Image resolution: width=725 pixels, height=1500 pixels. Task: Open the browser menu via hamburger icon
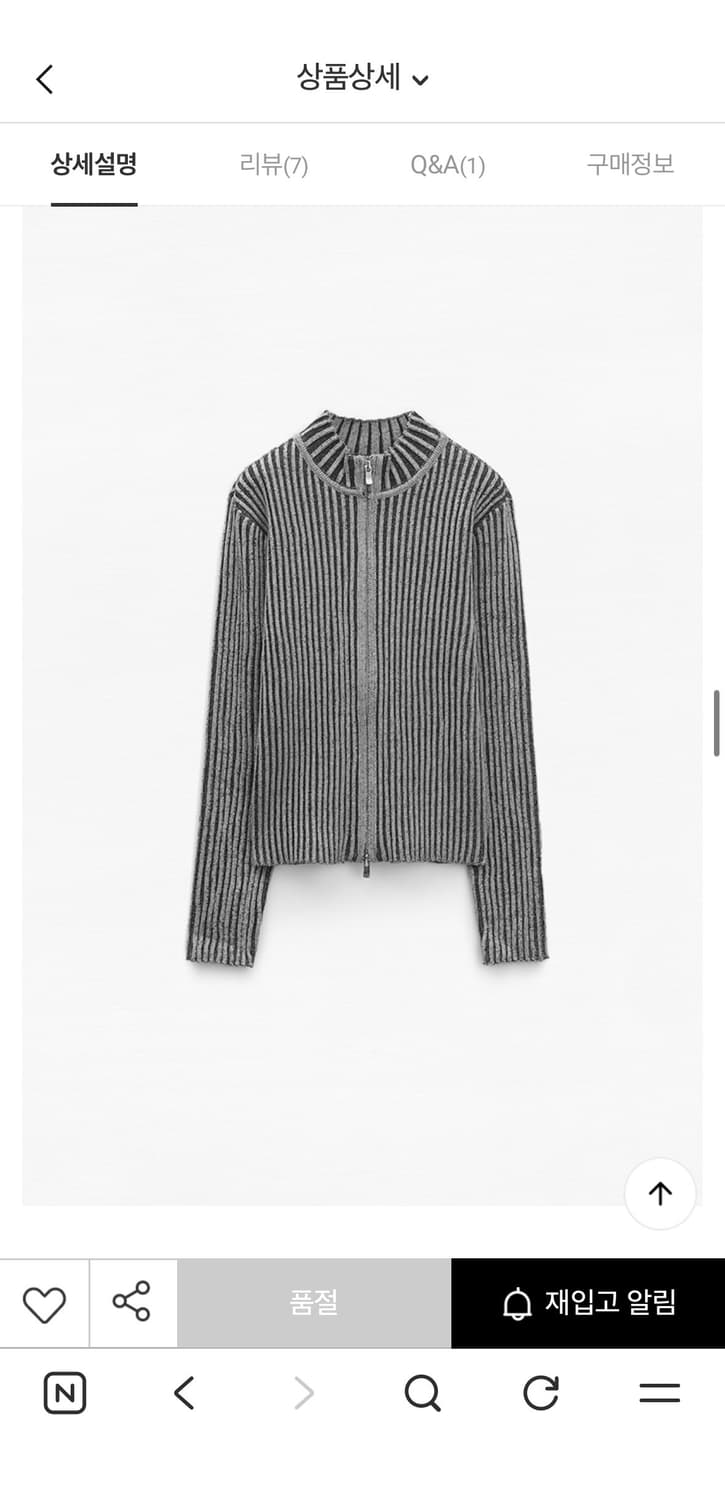point(660,1393)
